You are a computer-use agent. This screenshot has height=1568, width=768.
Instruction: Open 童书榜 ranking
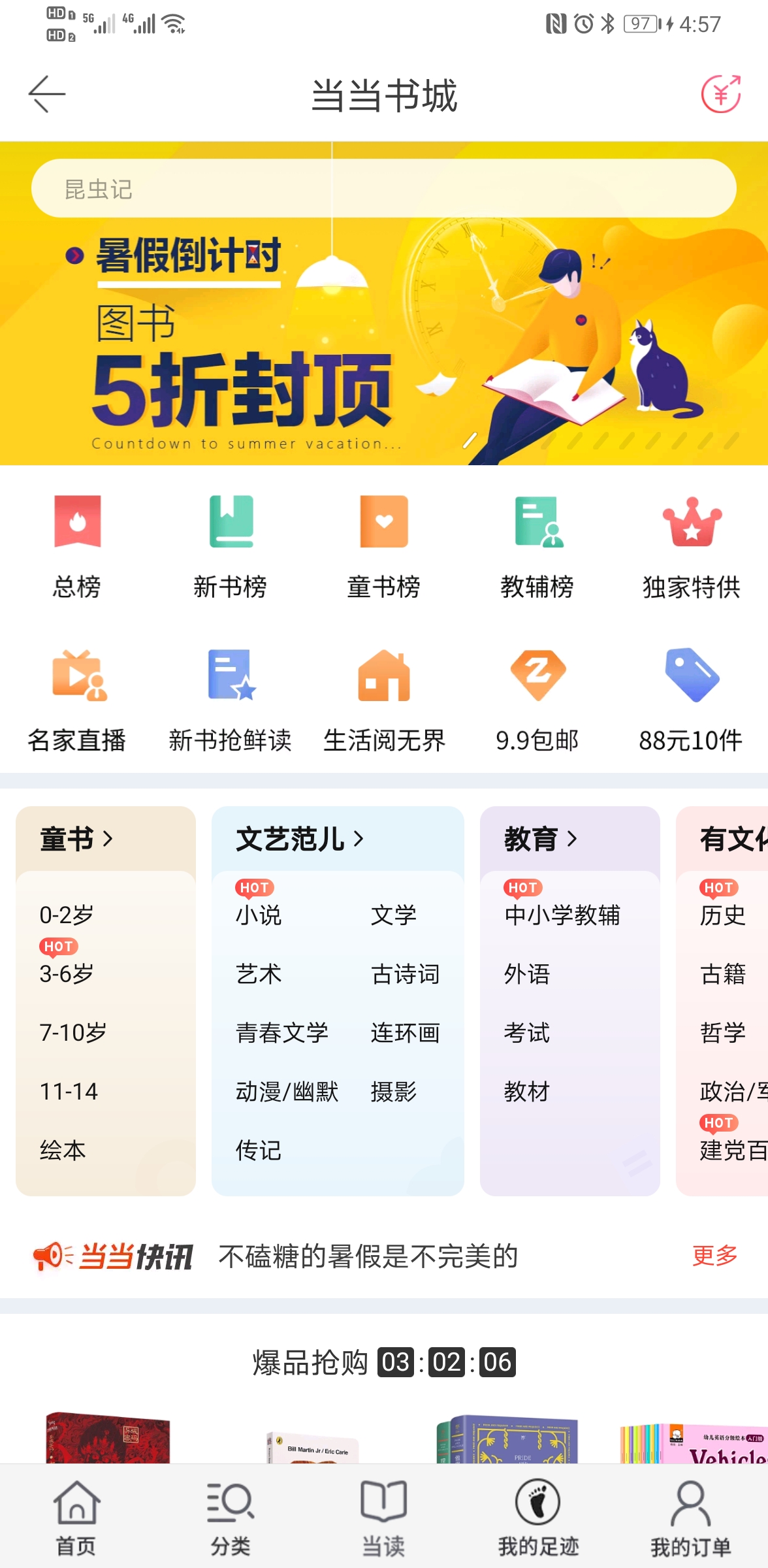[x=383, y=546]
